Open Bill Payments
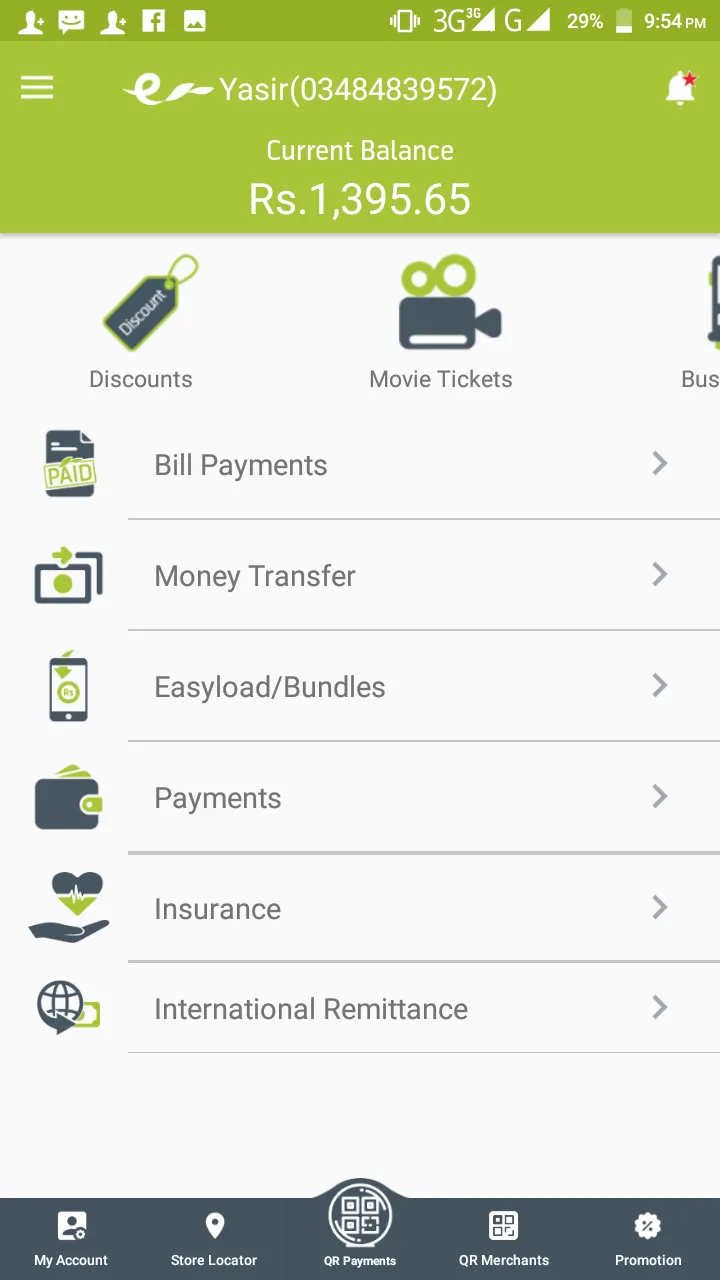The width and height of the screenshot is (720, 1280). pyautogui.click(x=400, y=465)
